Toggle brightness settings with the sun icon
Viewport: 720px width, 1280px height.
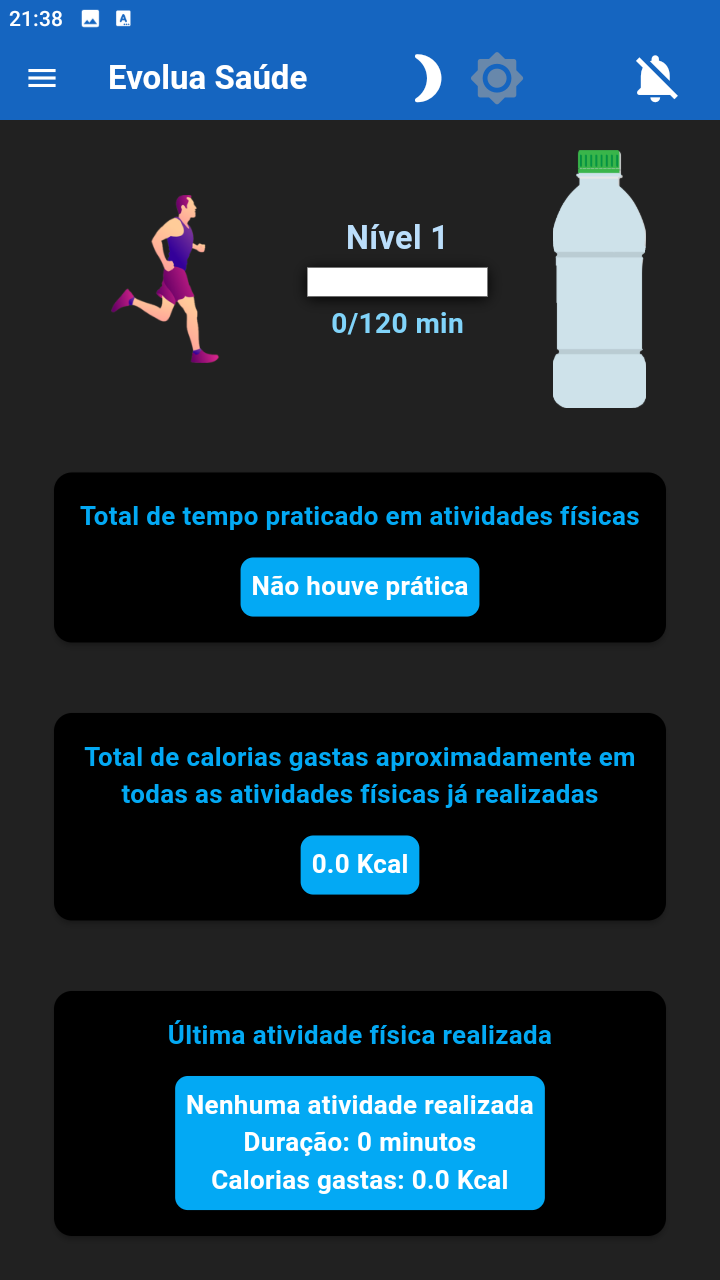[497, 77]
